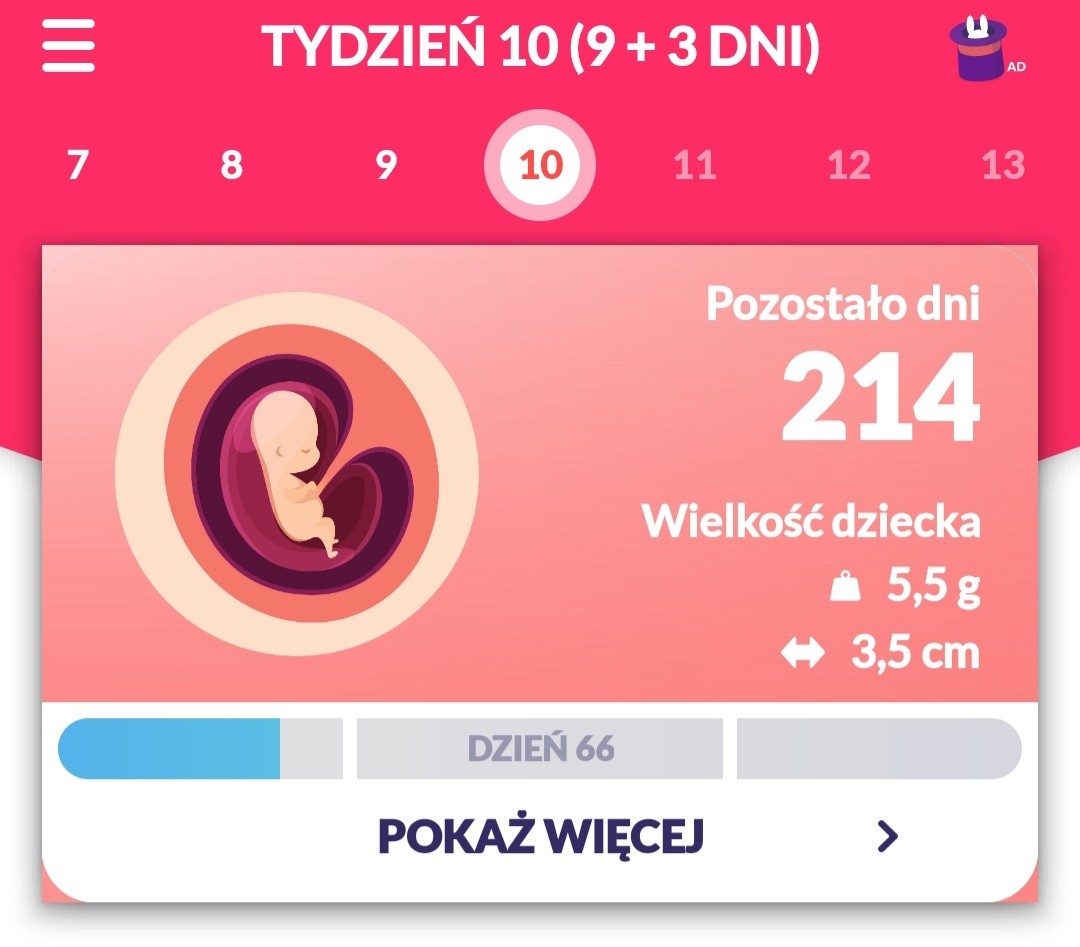Open the hamburger drawer menu
The image size is (1080, 947).
click(x=68, y=46)
